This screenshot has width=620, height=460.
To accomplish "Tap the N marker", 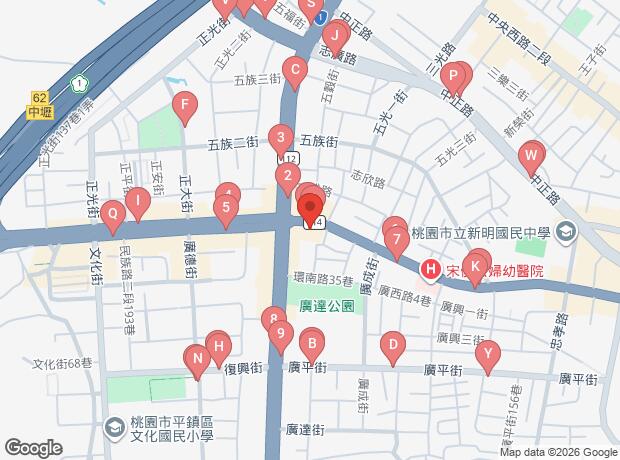I will click(197, 357).
